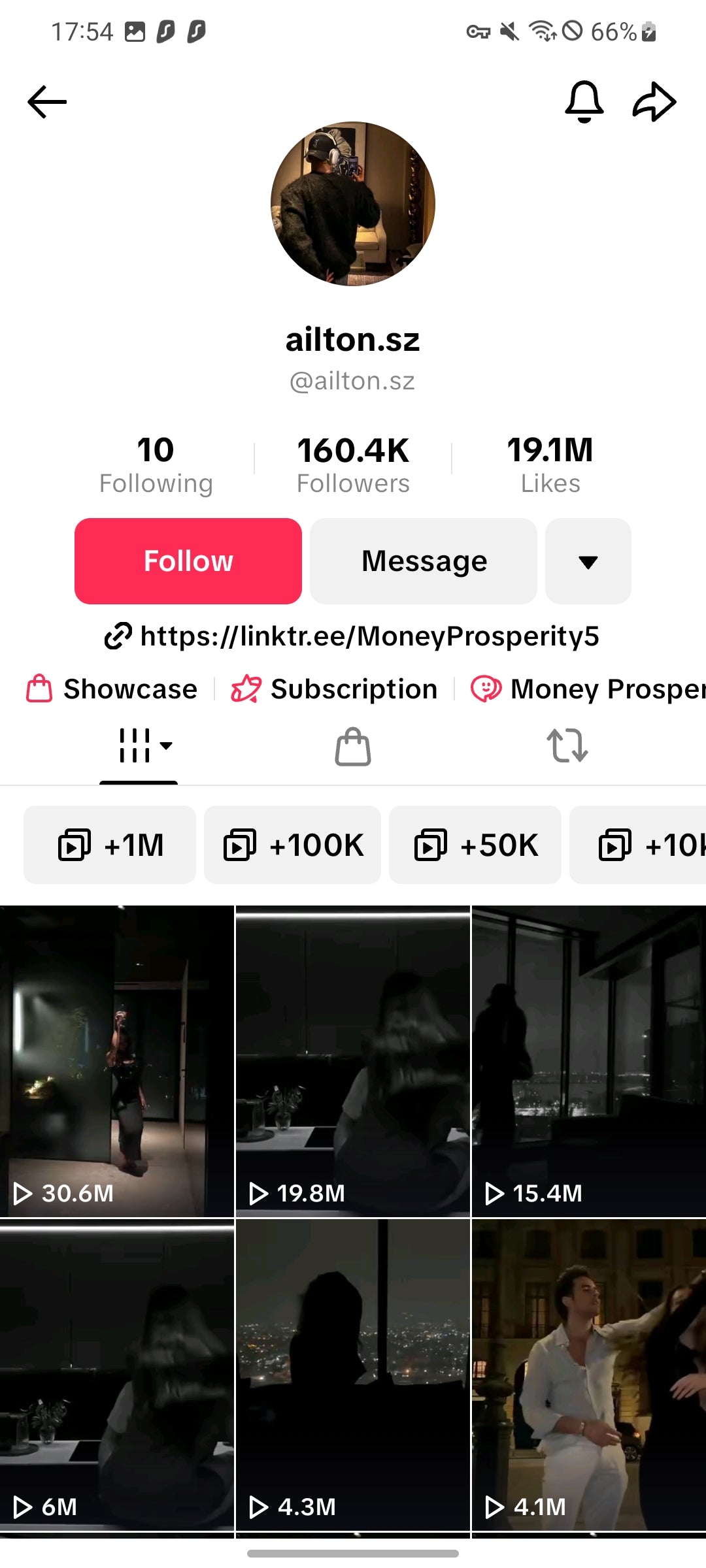Expand suggested accounts dropdown arrow

588,561
